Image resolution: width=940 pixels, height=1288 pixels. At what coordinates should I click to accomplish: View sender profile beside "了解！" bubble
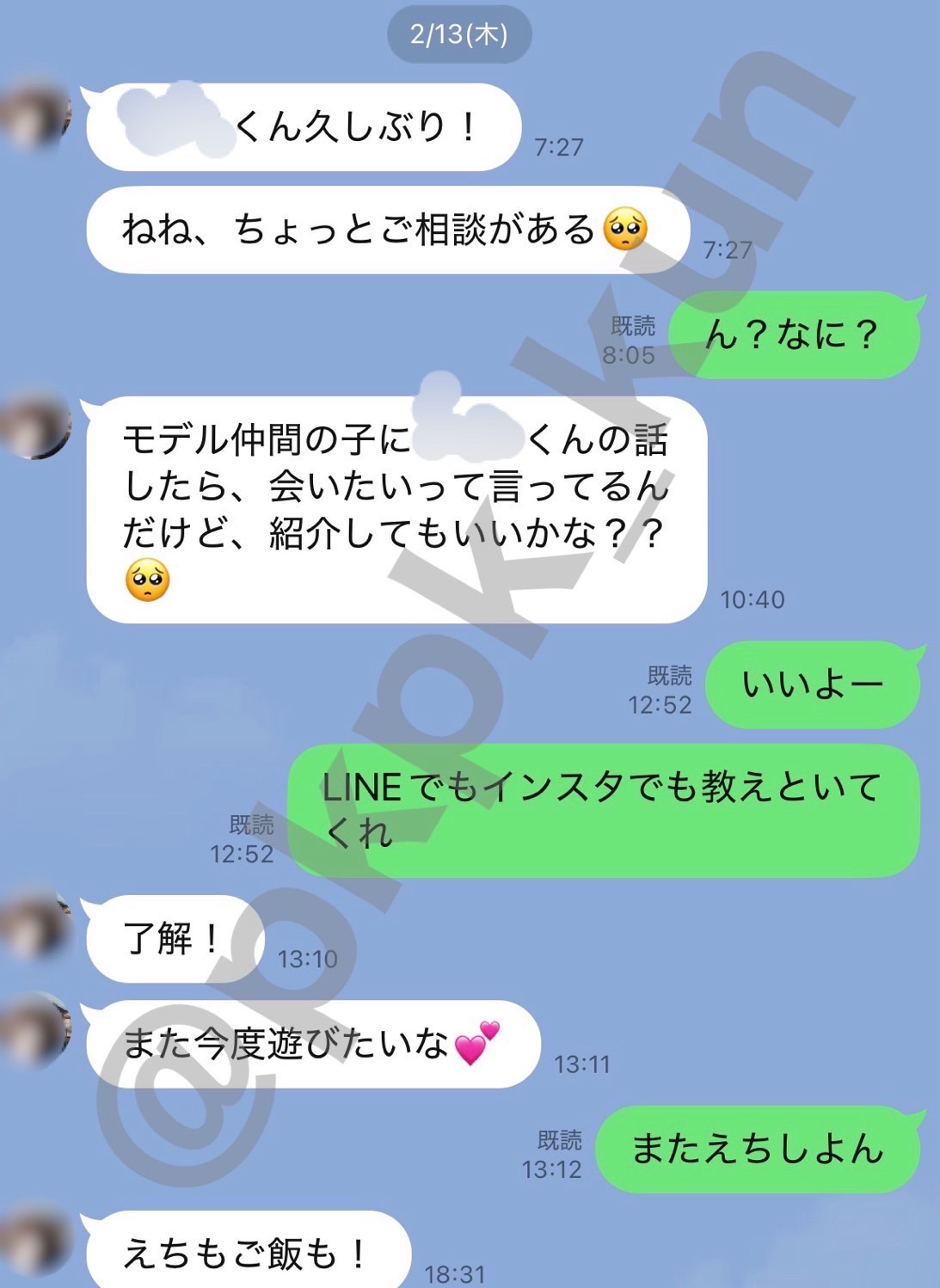click(34, 927)
